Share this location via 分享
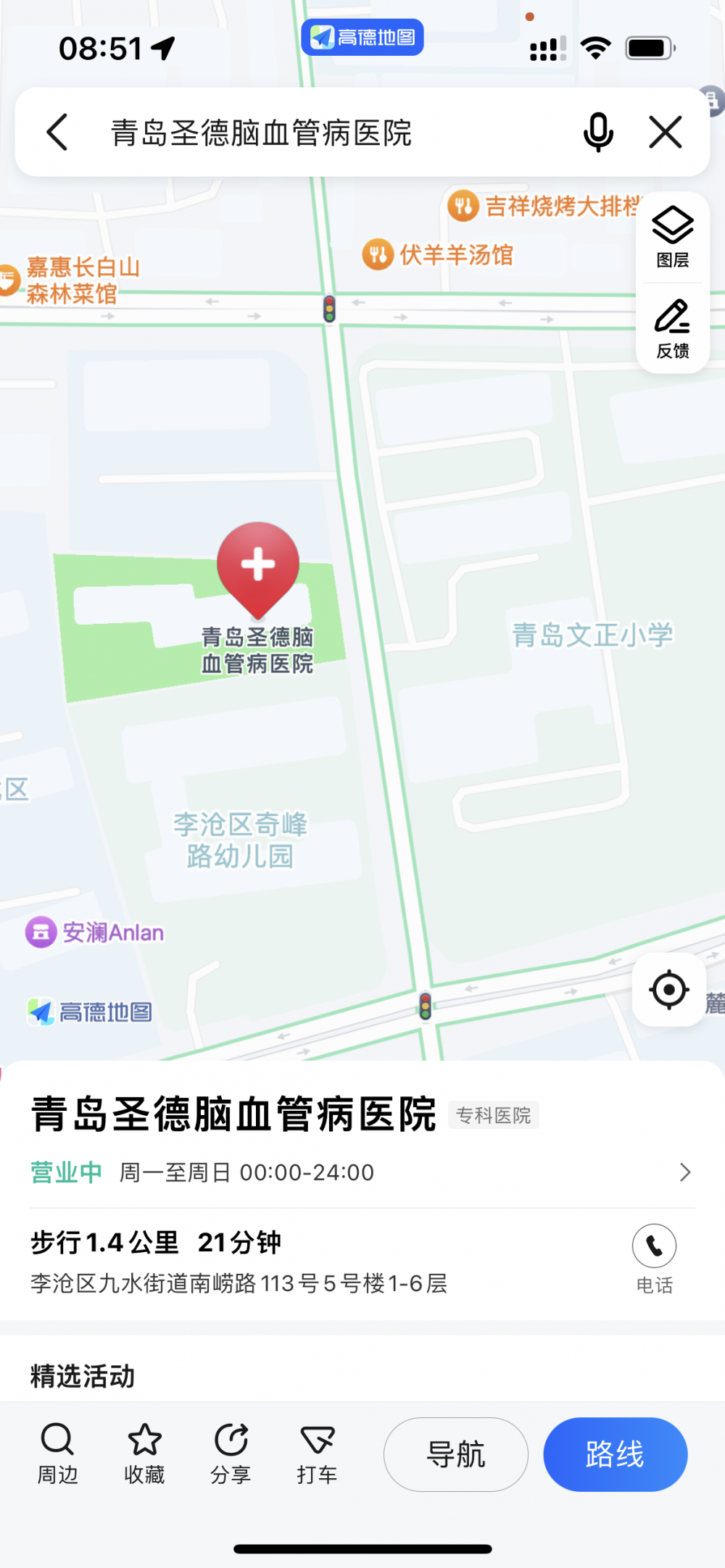 [x=231, y=1454]
